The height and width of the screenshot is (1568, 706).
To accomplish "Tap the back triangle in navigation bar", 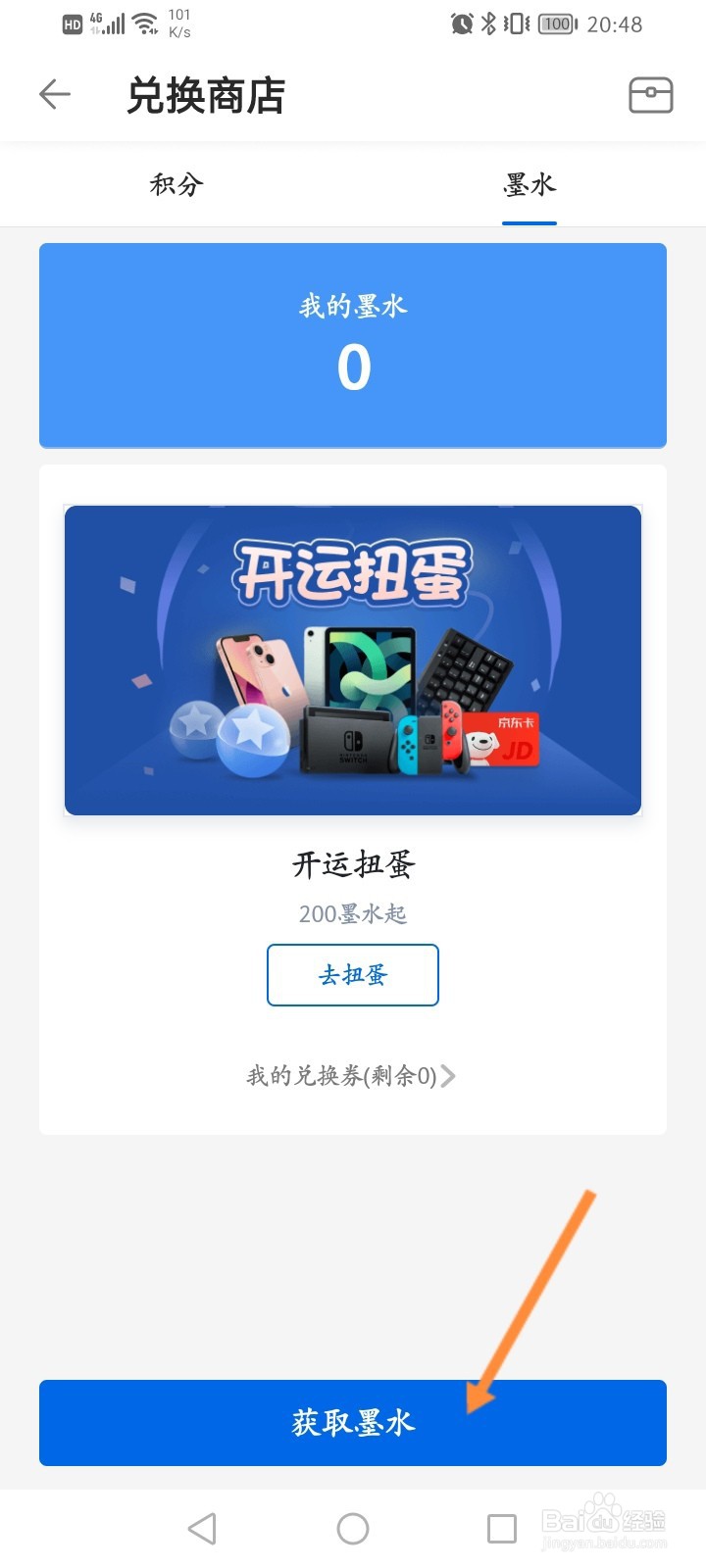I will [202, 1527].
